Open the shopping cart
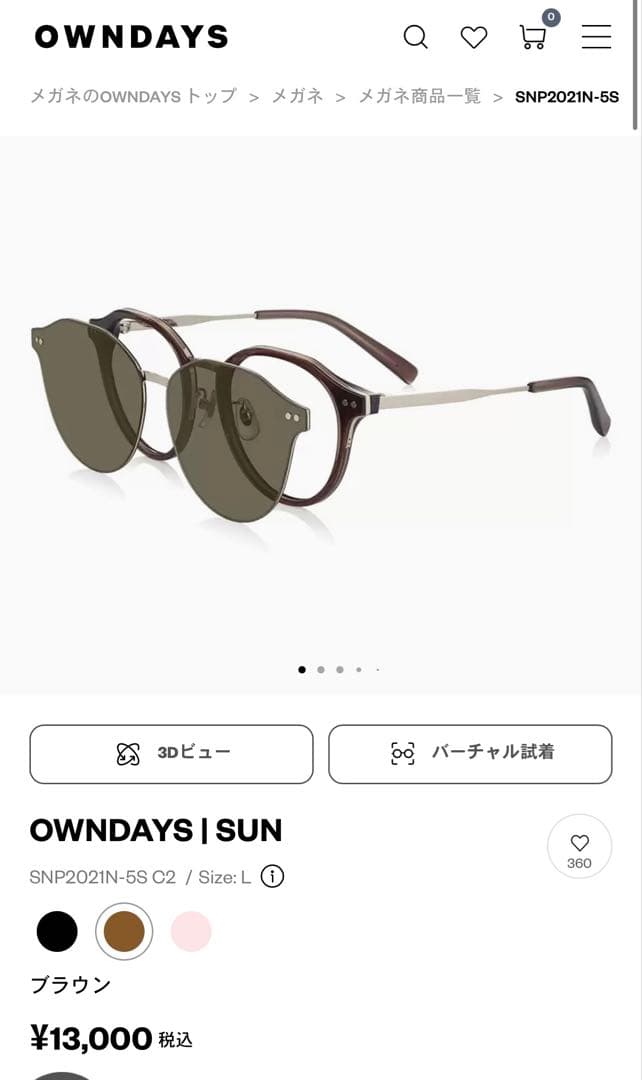 point(533,37)
